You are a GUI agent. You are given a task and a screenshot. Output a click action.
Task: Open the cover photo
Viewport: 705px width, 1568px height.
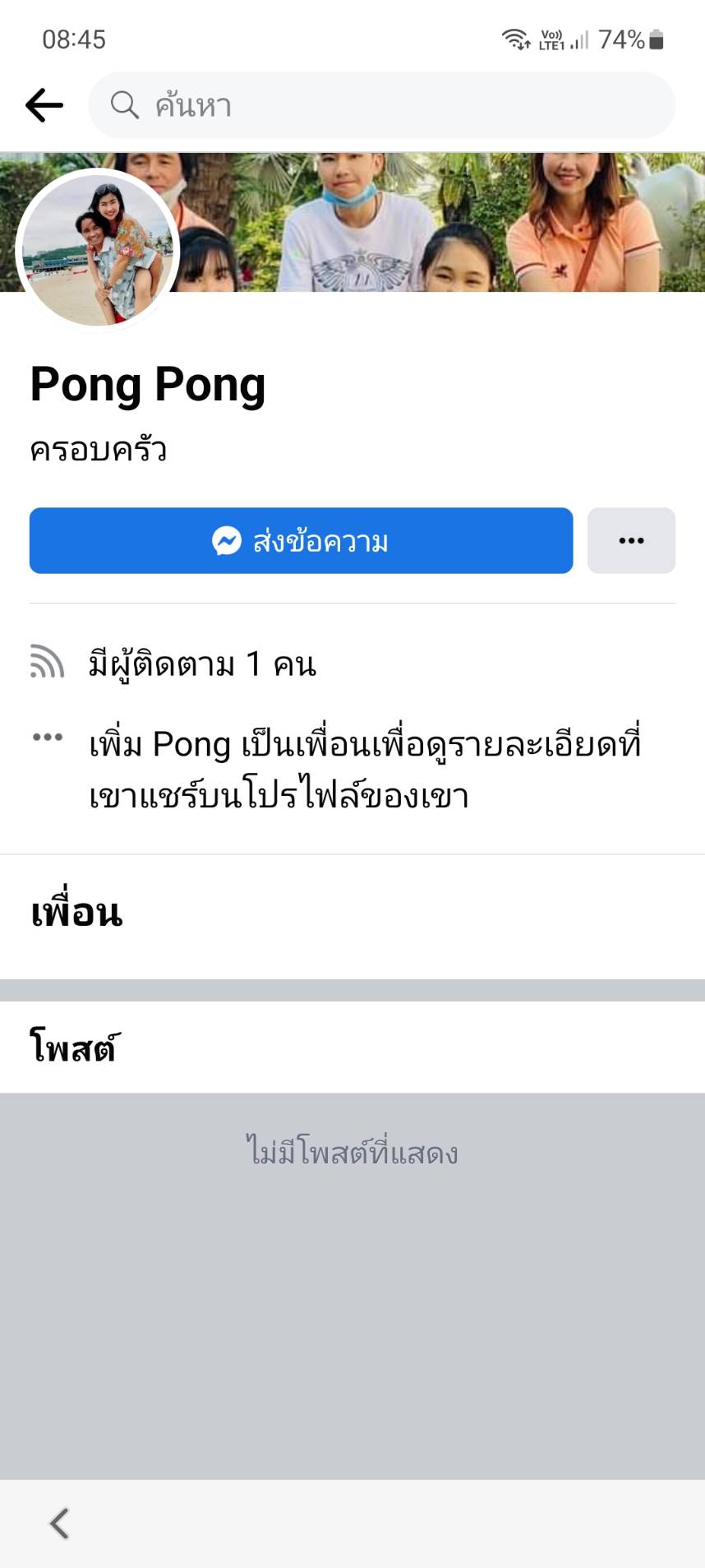(x=444, y=222)
